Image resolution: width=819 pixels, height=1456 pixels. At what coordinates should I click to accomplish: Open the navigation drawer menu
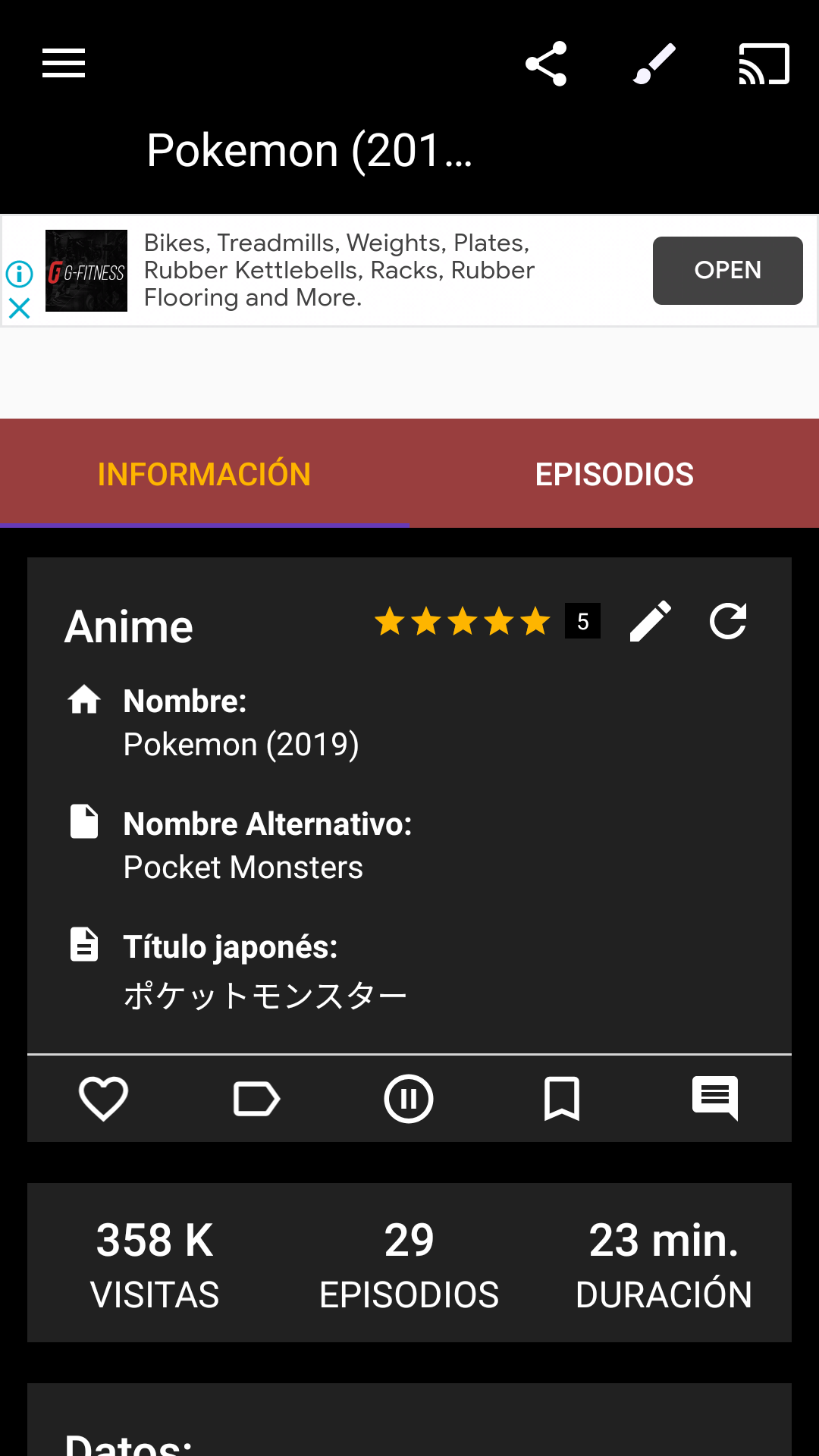coord(63,64)
